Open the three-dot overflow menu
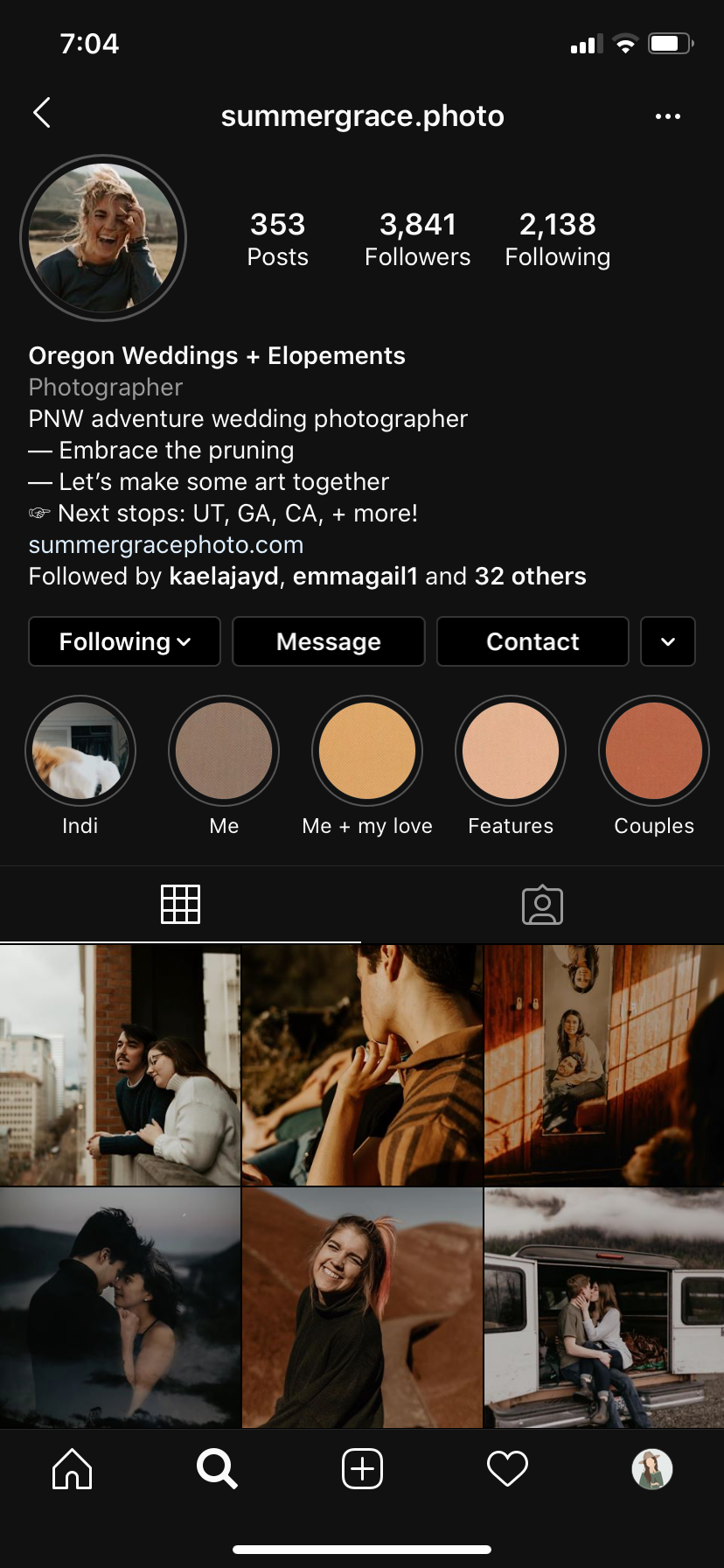 667,115
